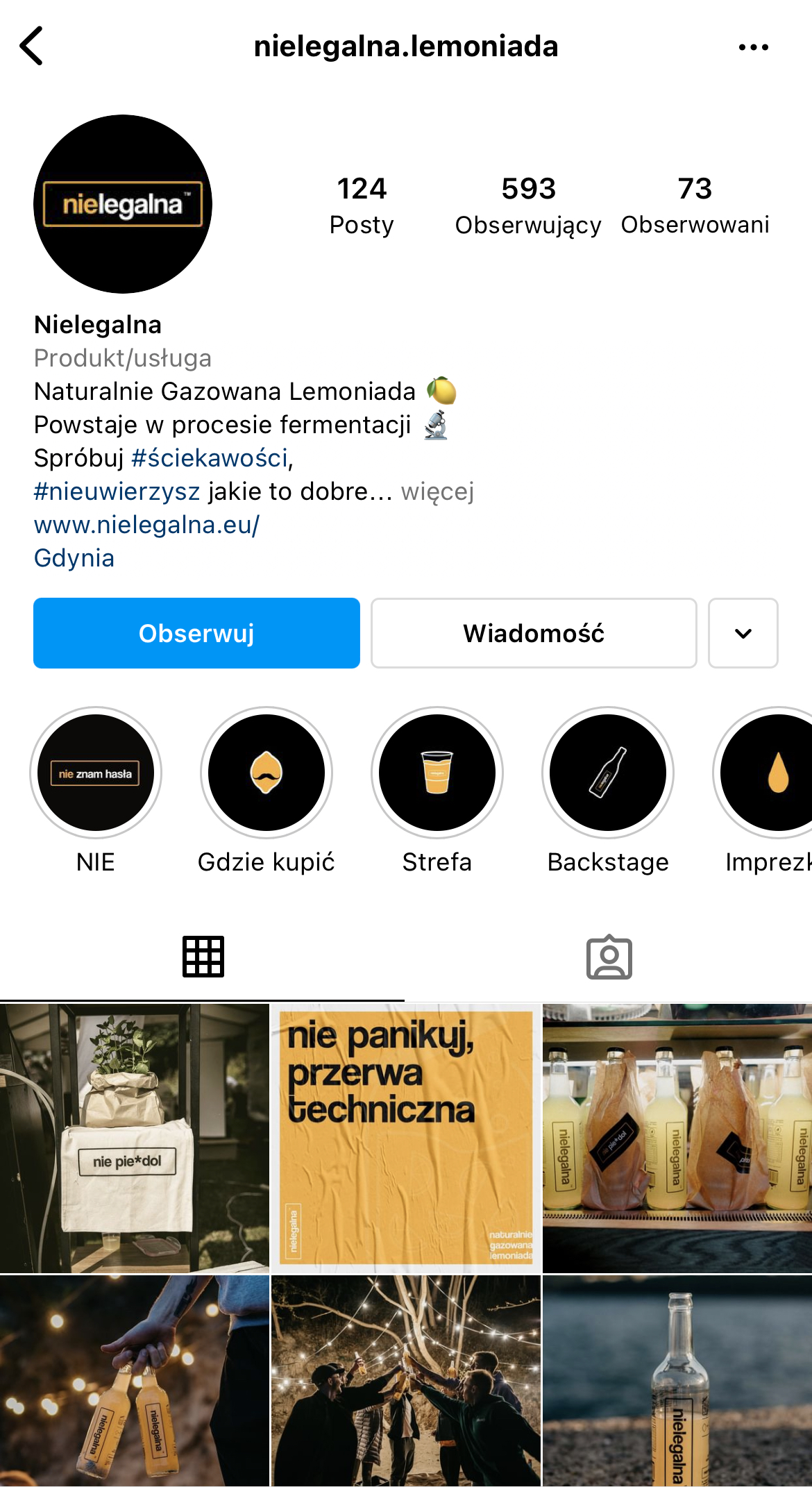Send a message via Wiadomość button
The image size is (812, 1487).
534,633
